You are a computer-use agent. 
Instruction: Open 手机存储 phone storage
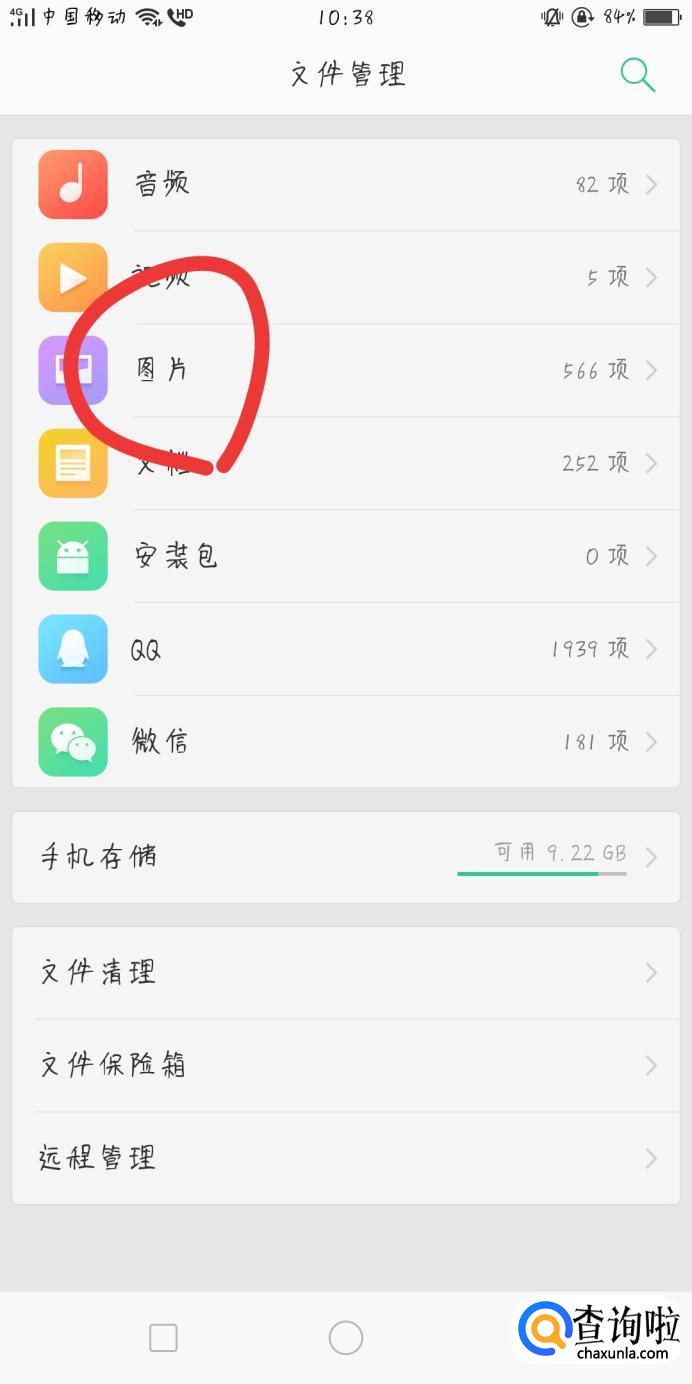coord(345,857)
